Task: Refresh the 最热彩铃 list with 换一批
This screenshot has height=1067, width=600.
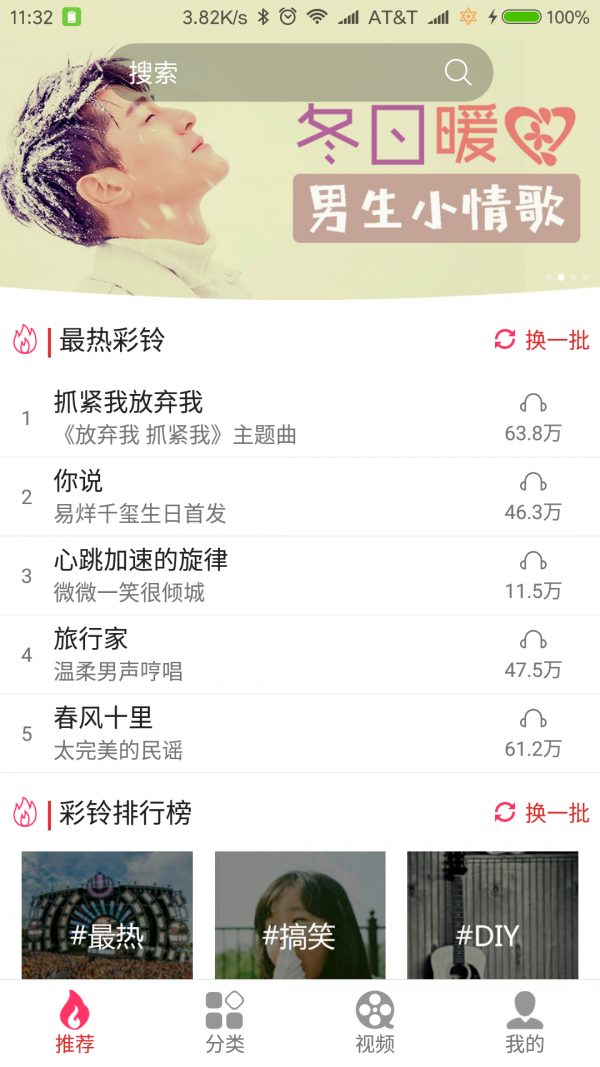Action: click(542, 340)
